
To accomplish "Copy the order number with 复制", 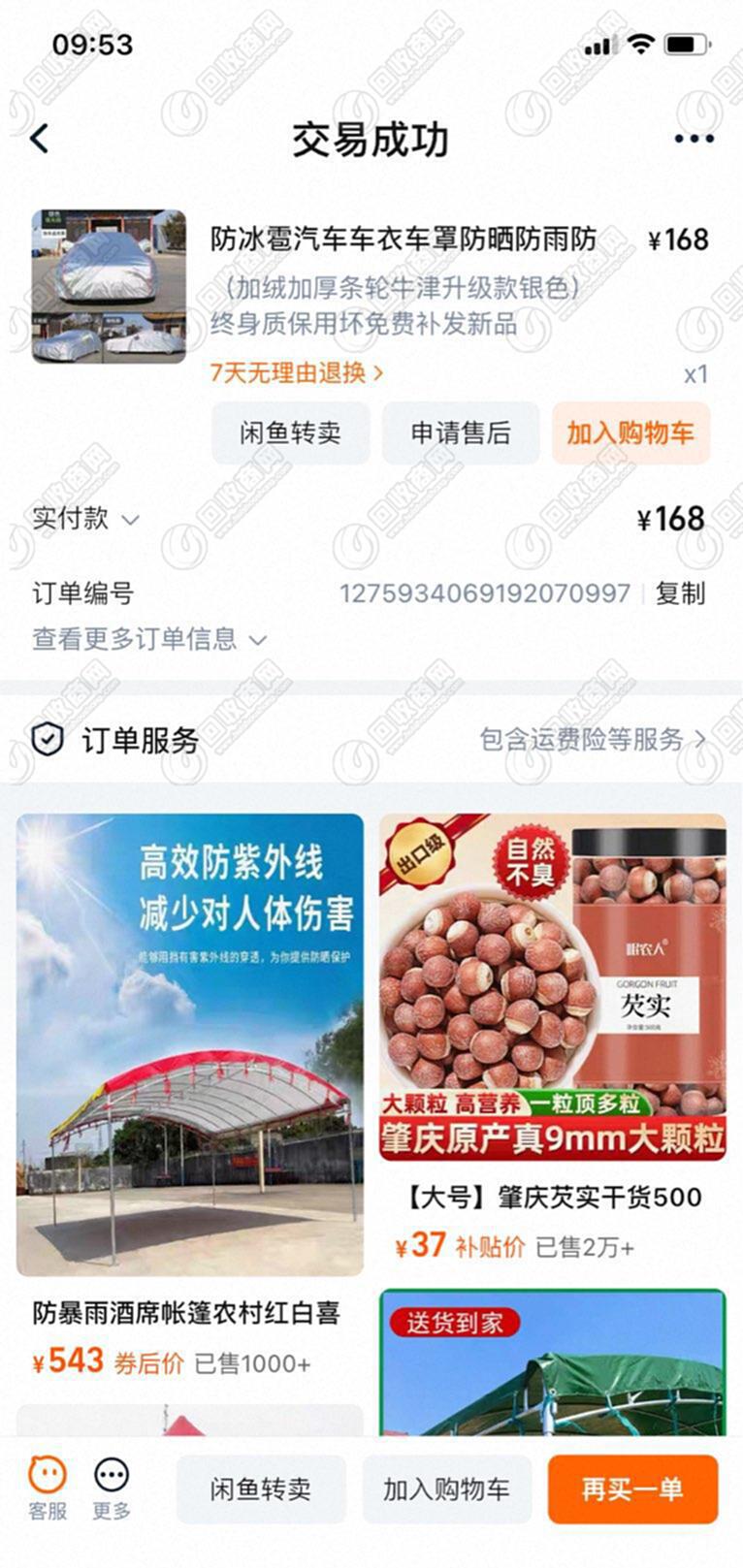I will tap(680, 592).
